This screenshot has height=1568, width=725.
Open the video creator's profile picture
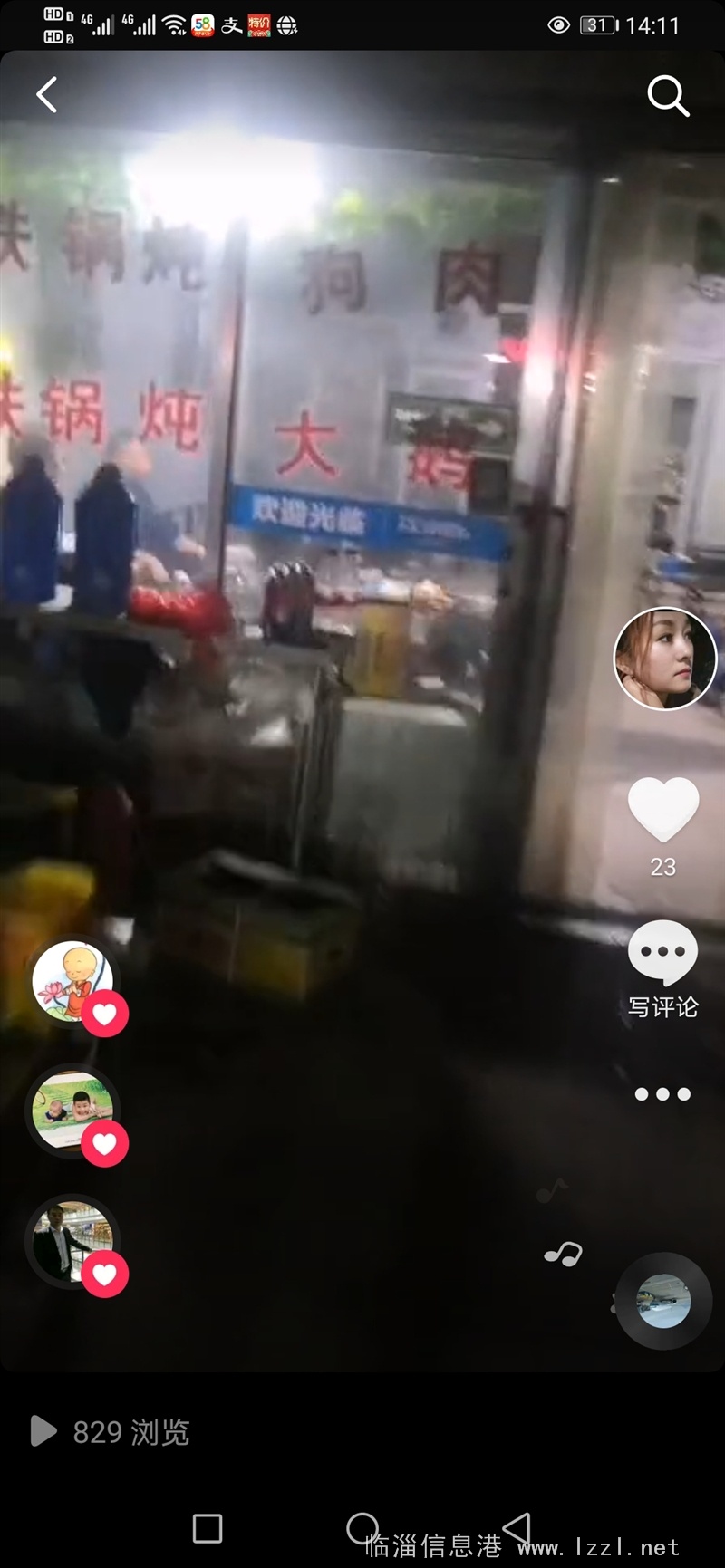[x=665, y=659]
